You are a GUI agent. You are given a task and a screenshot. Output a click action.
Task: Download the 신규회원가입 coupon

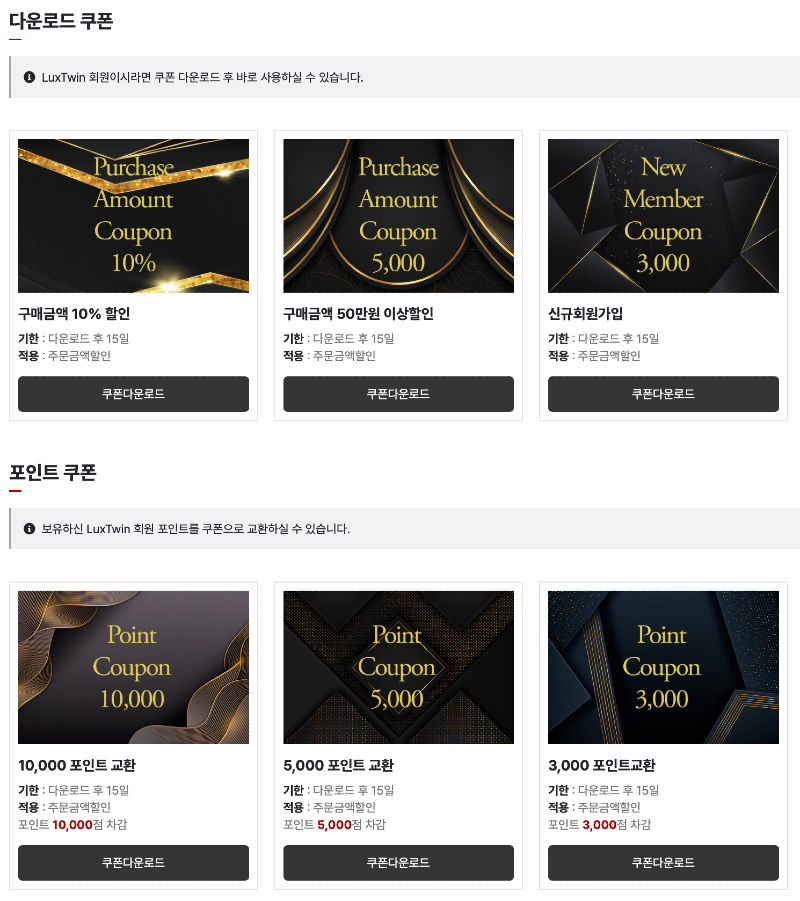click(x=663, y=394)
